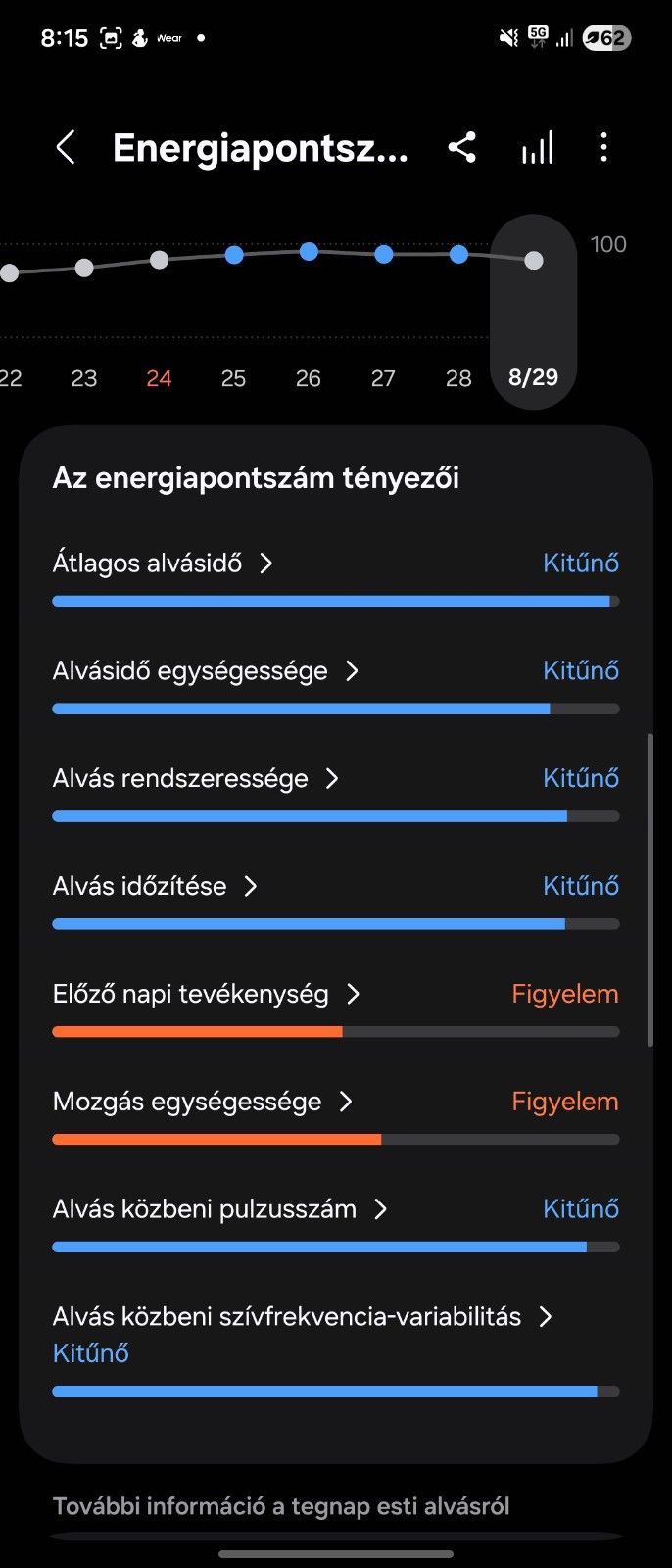Open Alvás közbeni szívfrekvencia-variabilitás details
672x1568 pixels.
tap(302, 1317)
